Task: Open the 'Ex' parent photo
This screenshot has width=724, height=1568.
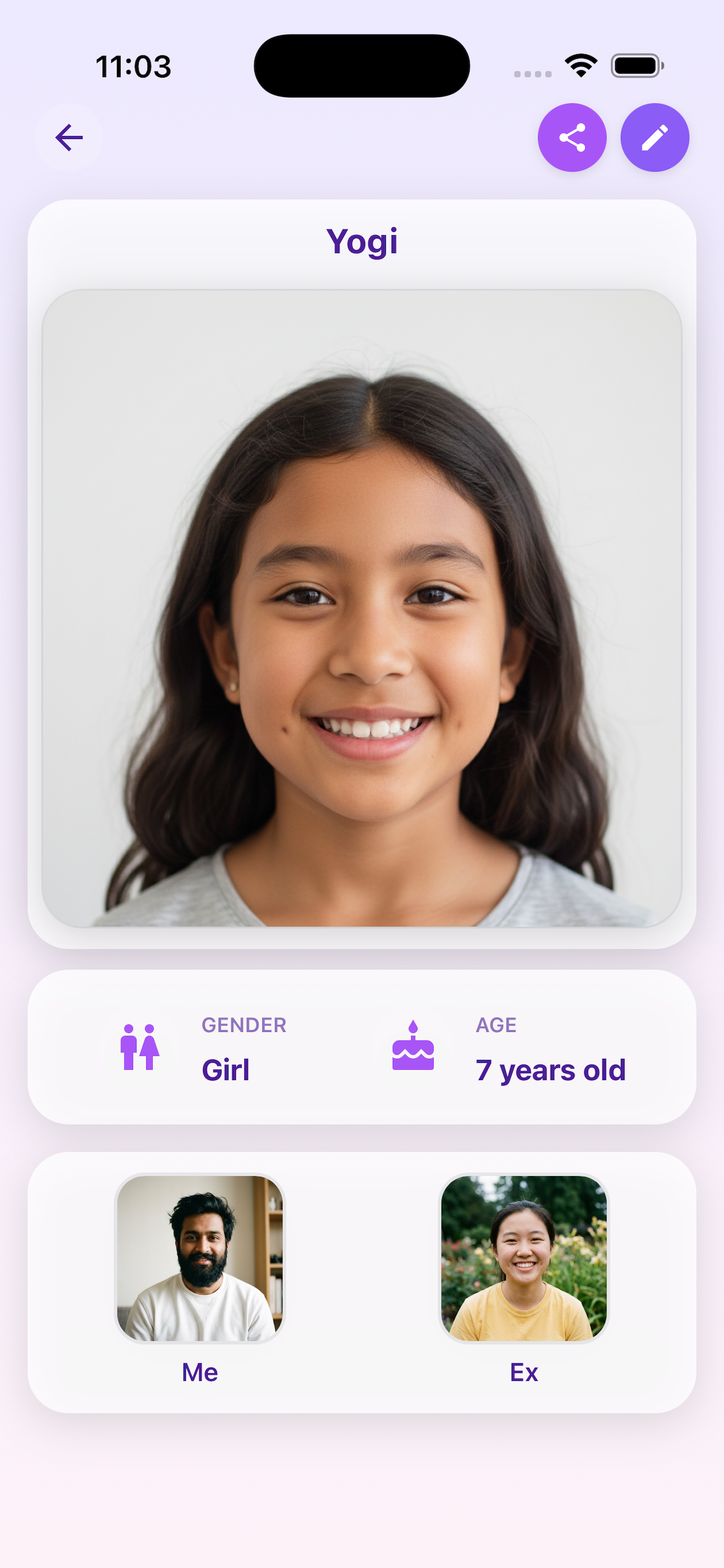Action: [524, 1258]
